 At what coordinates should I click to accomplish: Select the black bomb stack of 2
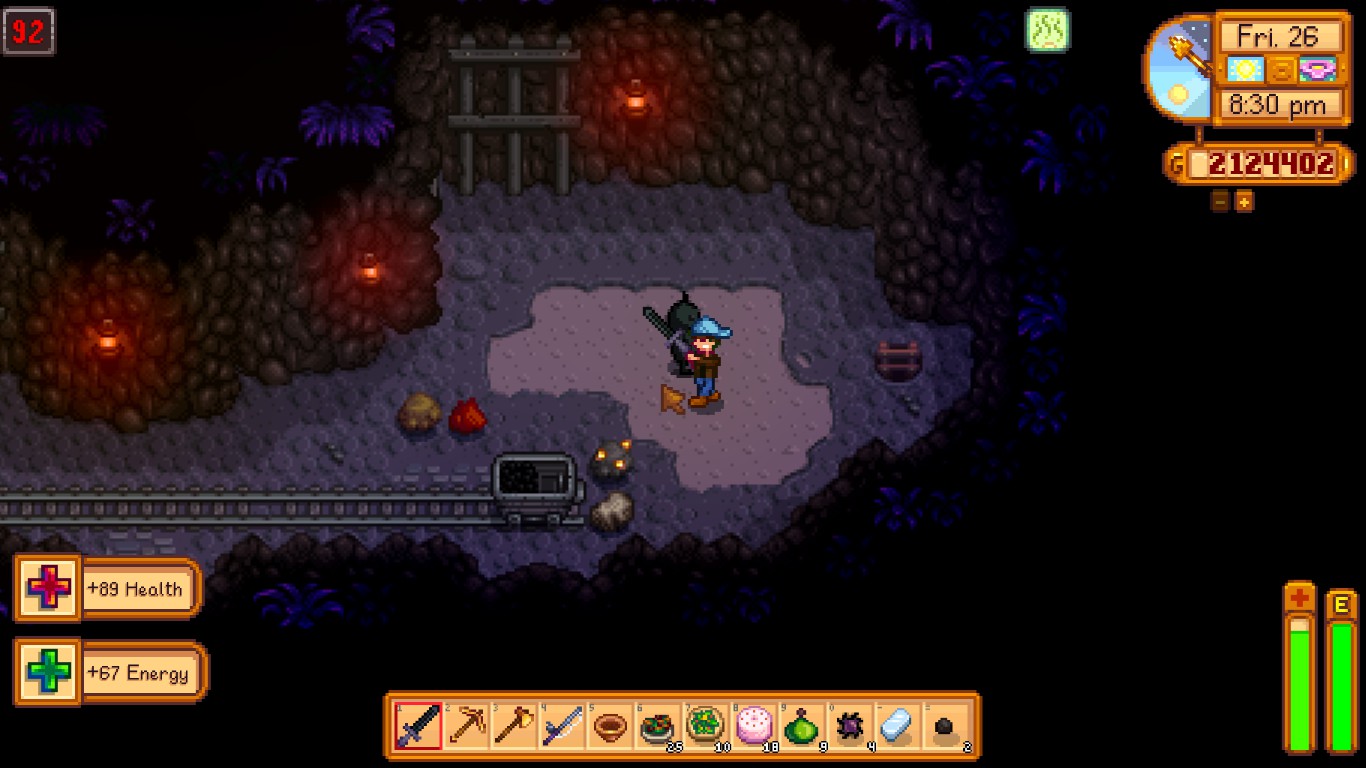[945, 726]
